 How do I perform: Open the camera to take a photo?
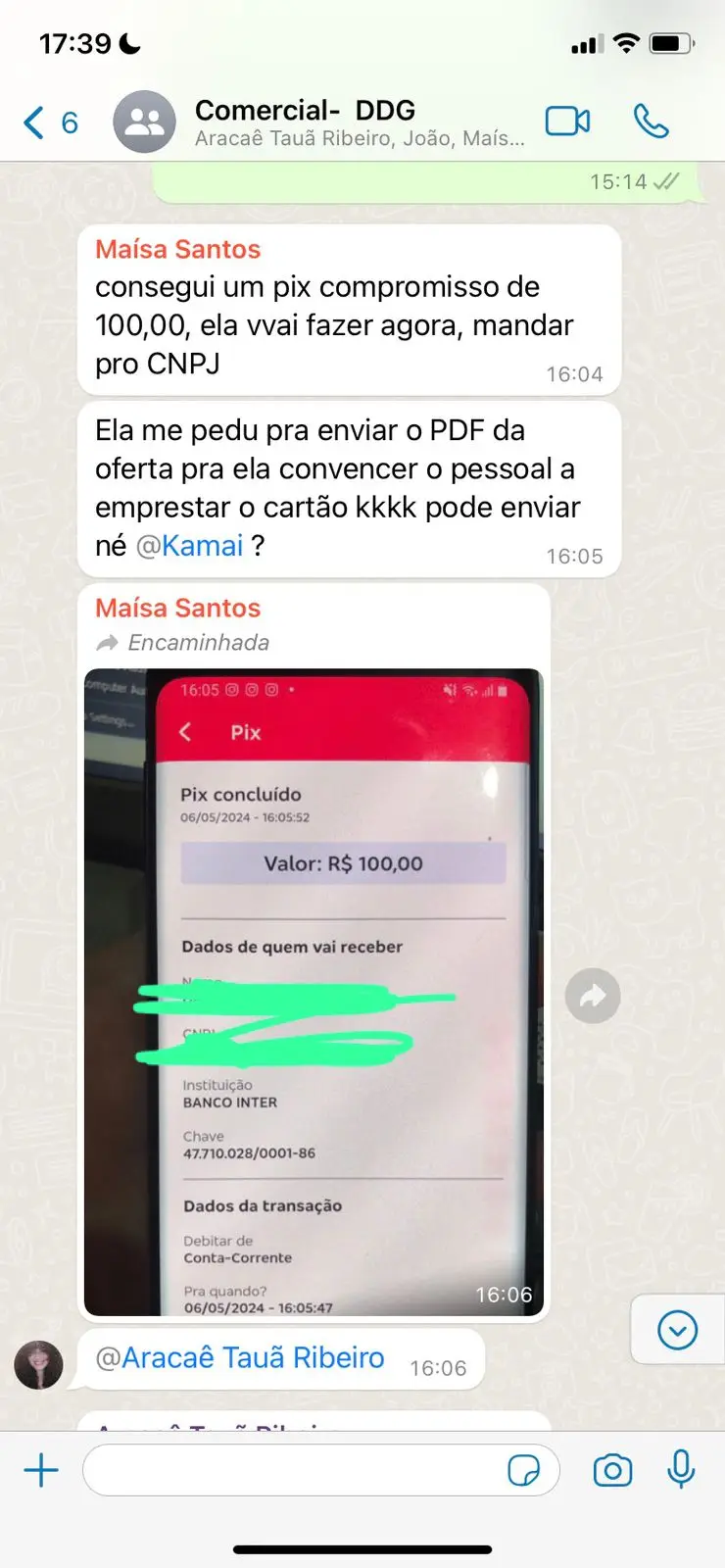click(612, 1470)
